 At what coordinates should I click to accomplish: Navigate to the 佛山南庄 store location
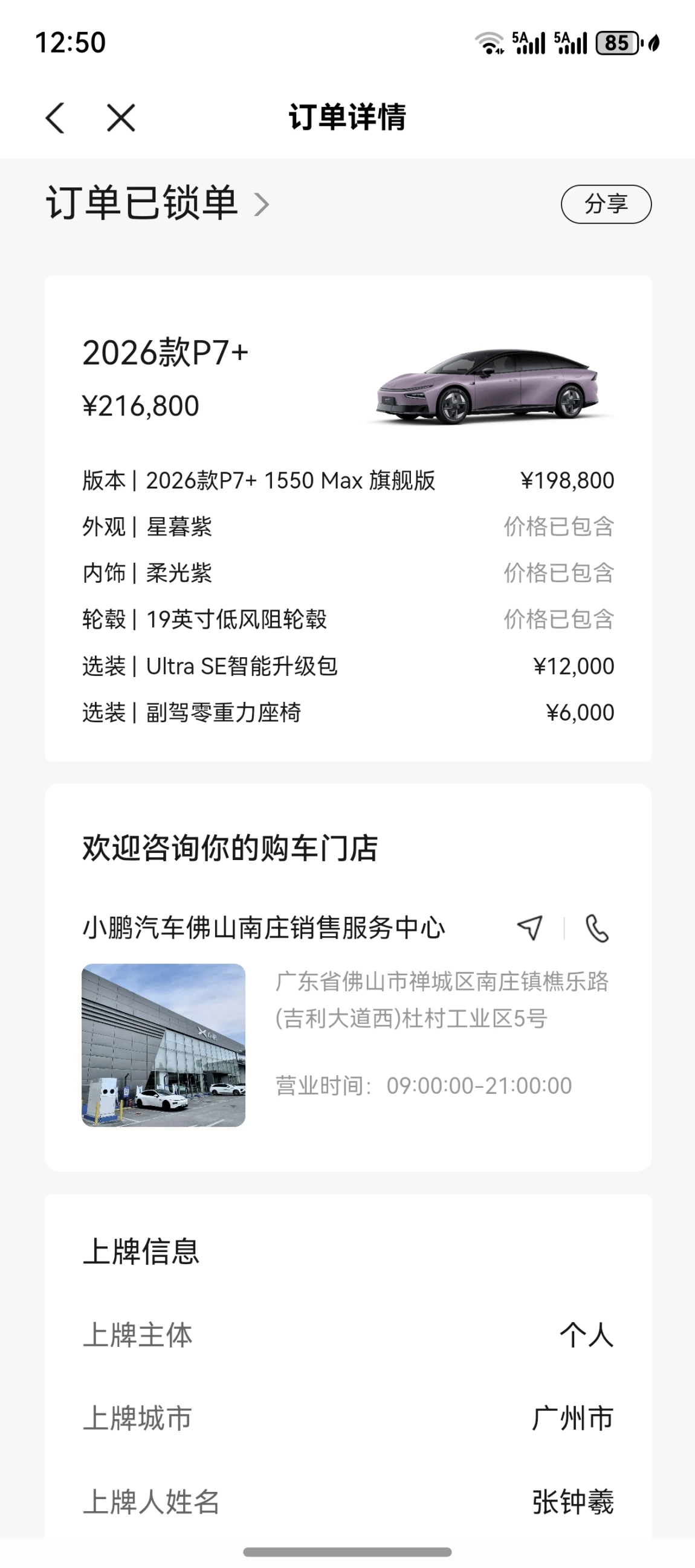529,928
